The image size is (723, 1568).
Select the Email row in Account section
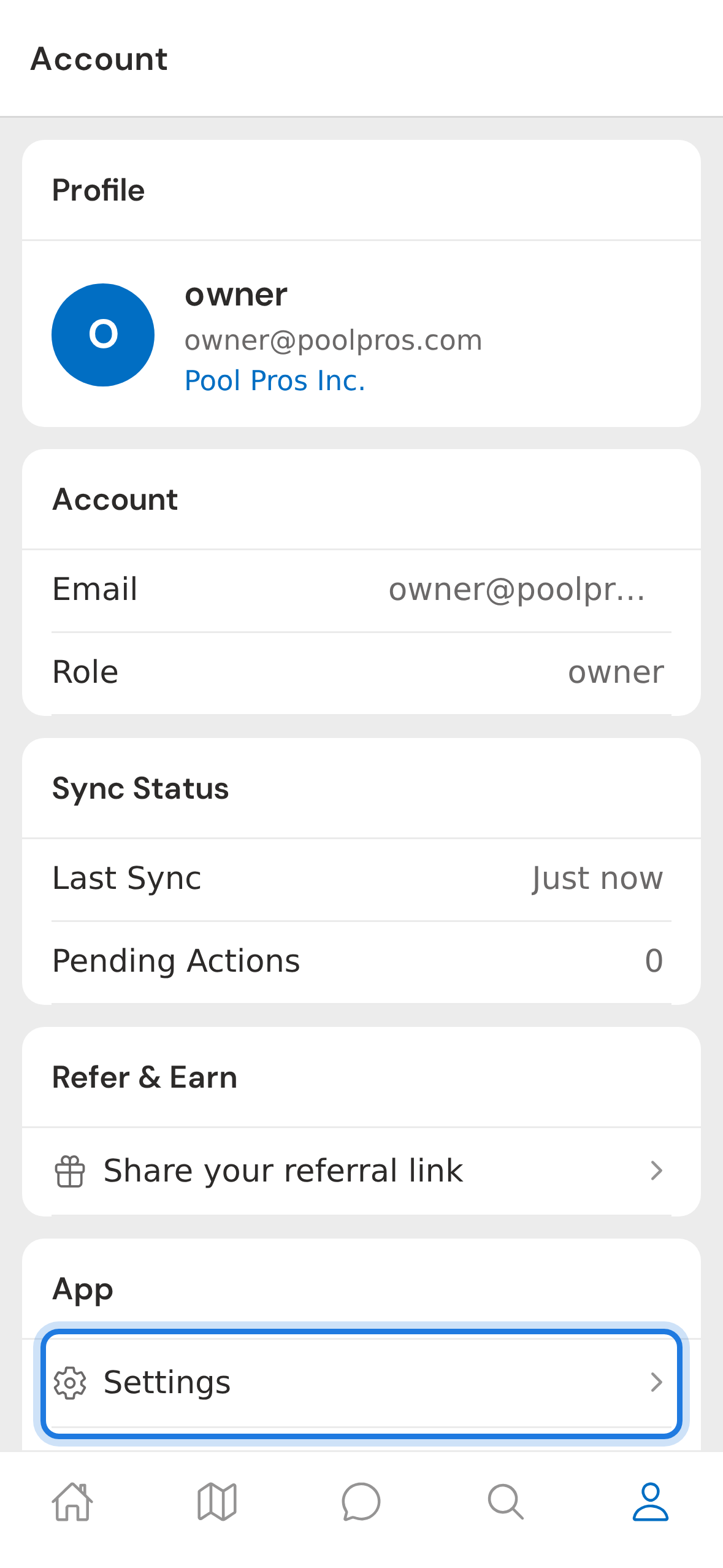(x=361, y=590)
